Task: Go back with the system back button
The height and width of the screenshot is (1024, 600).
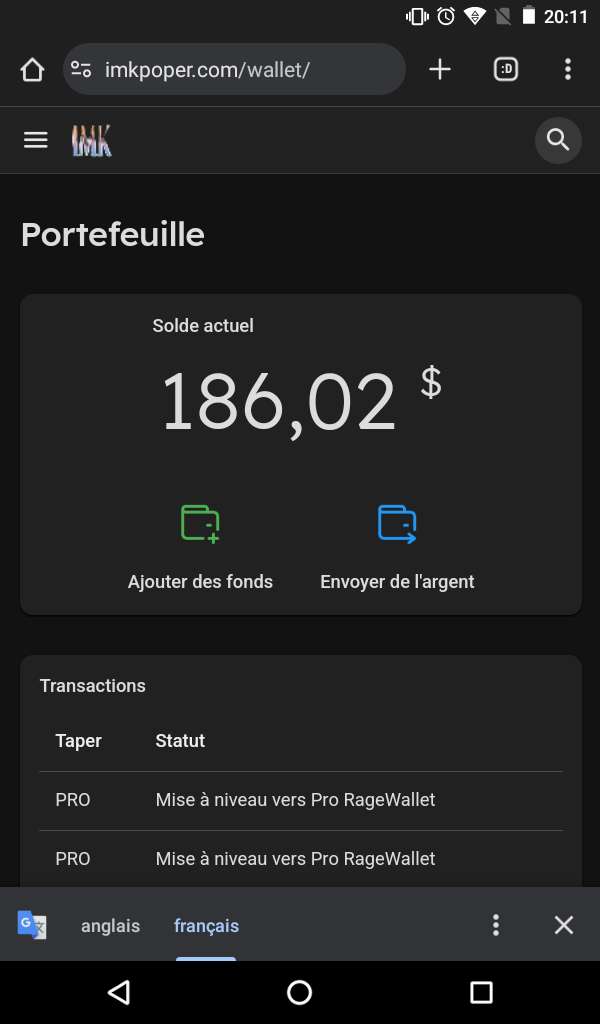Action: point(119,992)
